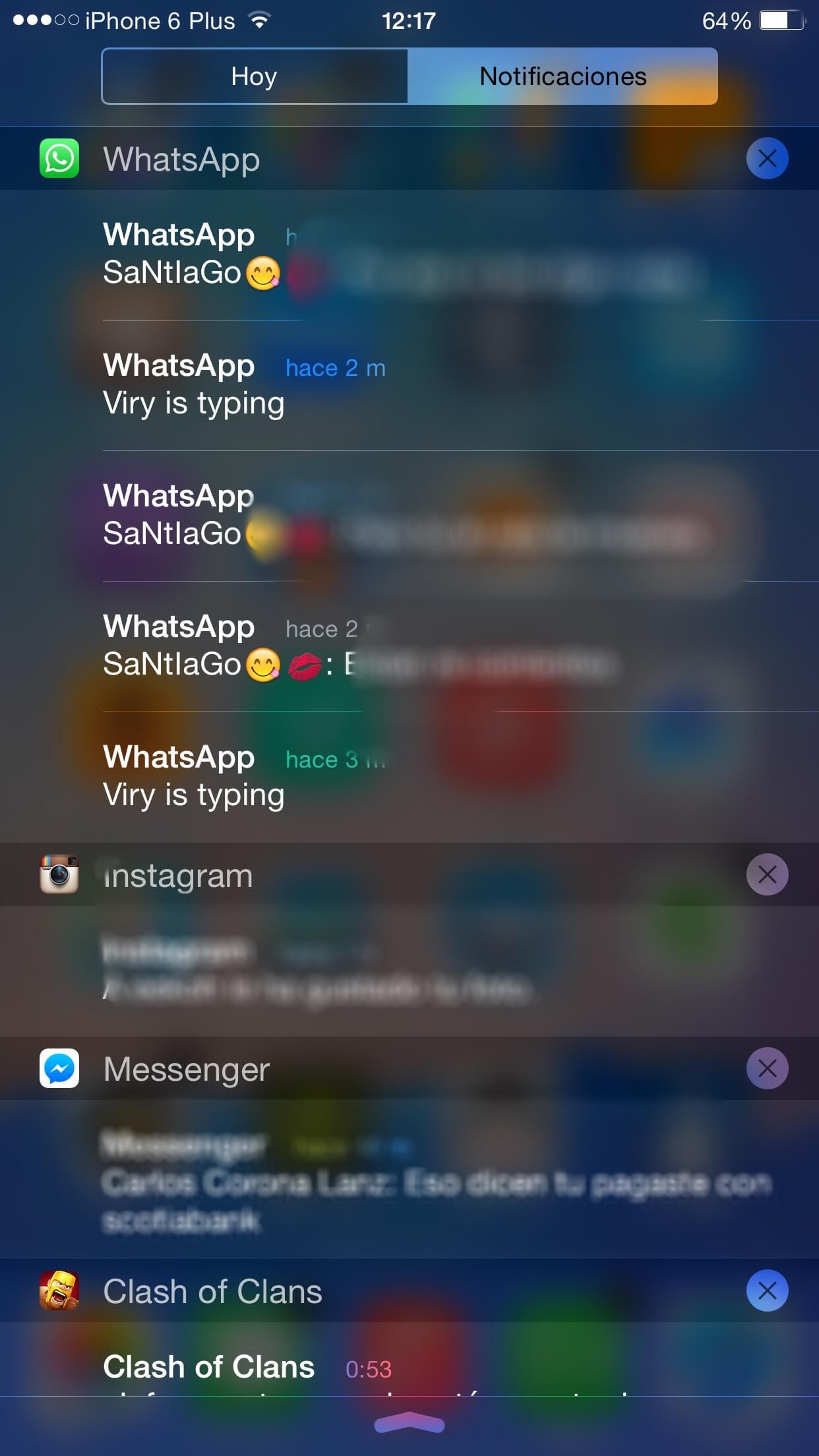Open the Messenger message from Carlos Corona Lanz
Viewport: 819px width, 1456px height.
click(435, 1184)
